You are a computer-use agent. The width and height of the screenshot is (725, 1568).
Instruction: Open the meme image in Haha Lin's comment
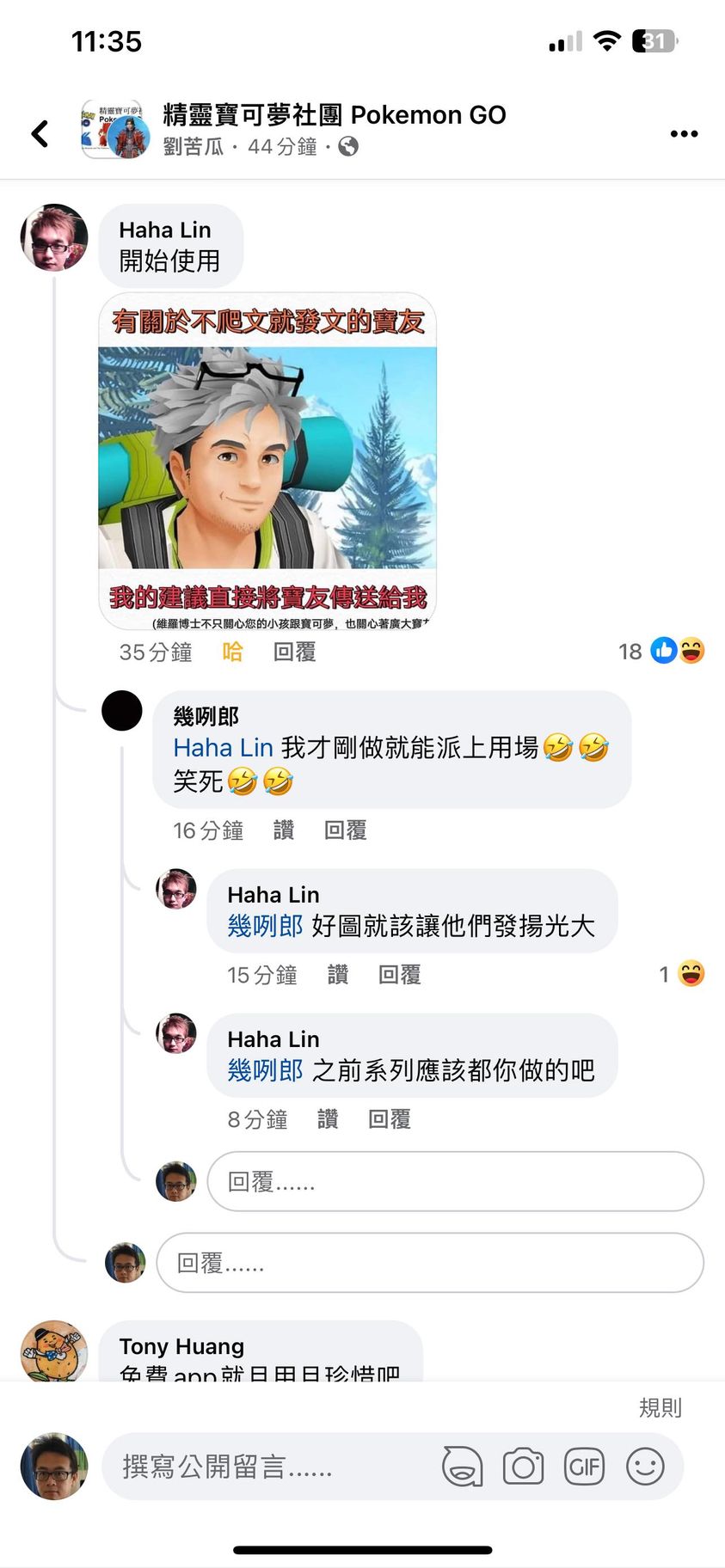click(x=267, y=461)
